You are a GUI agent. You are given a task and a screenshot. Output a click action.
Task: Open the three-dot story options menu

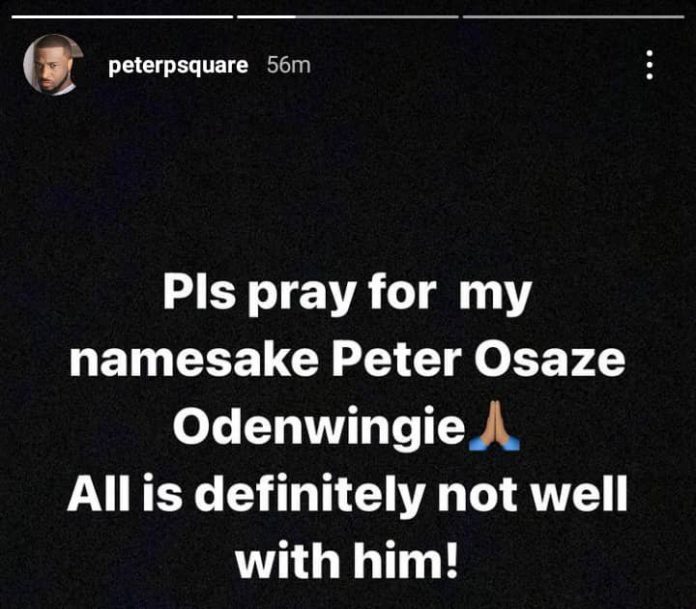pyautogui.click(x=650, y=66)
